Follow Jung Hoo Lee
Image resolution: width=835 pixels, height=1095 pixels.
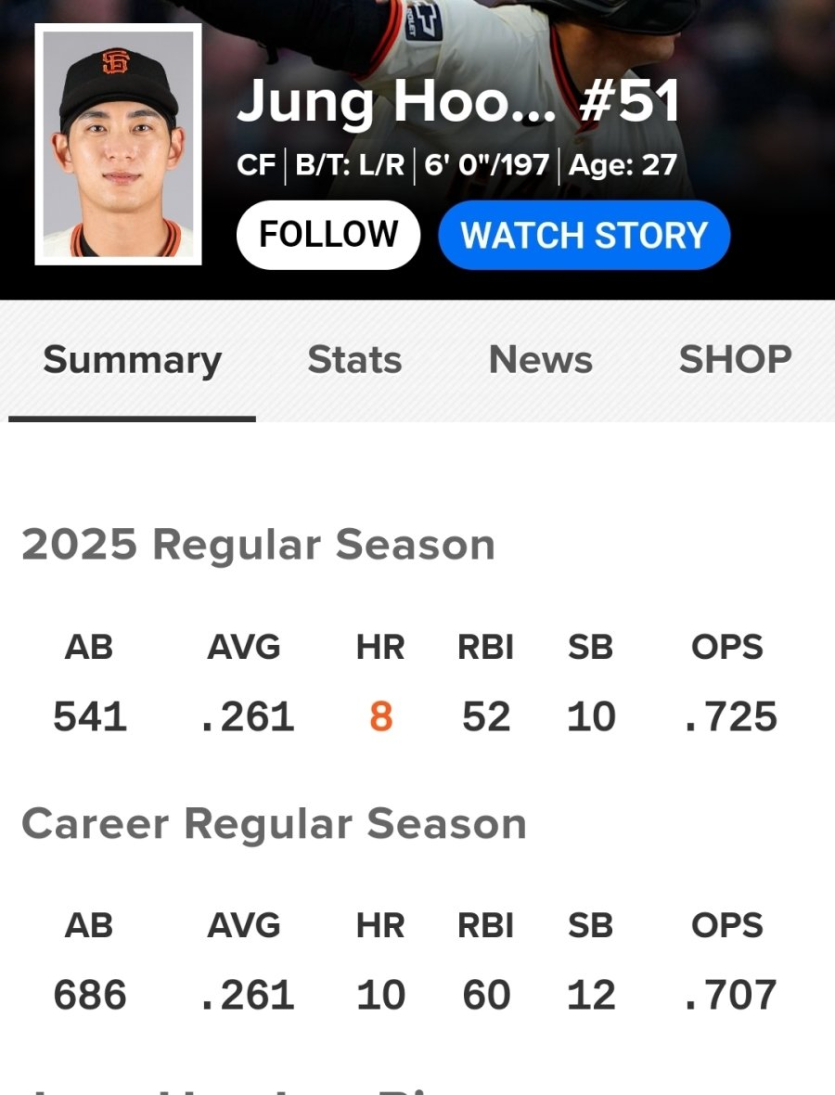point(328,235)
